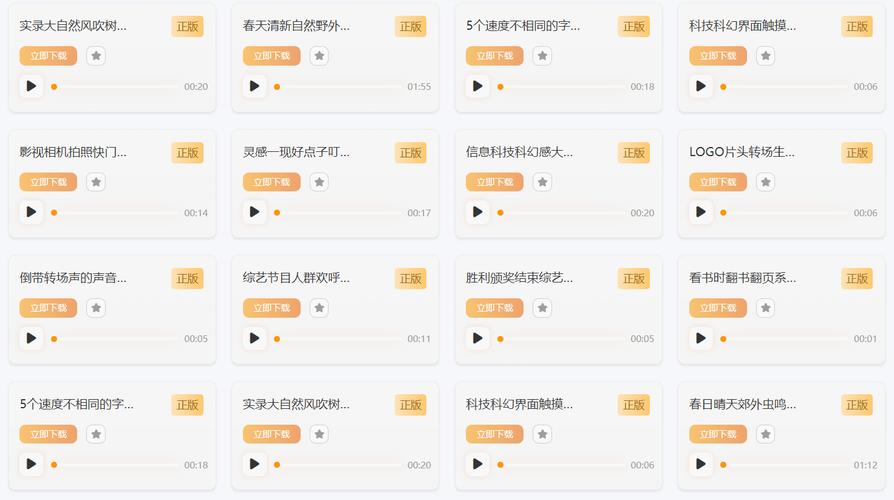894x500 pixels.
Task: Play the 信息科技科幻感大 audio
Action: coord(478,212)
